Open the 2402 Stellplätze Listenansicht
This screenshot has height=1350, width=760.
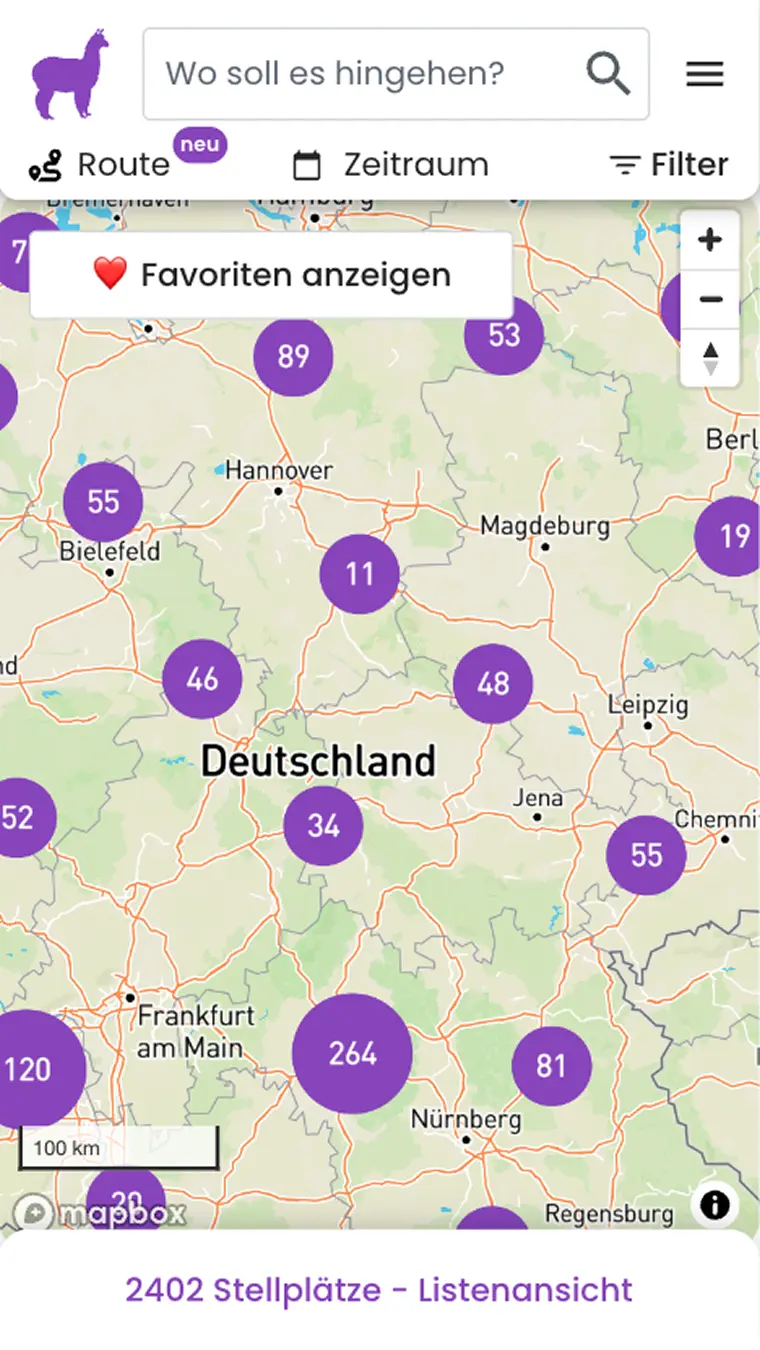click(x=380, y=1290)
